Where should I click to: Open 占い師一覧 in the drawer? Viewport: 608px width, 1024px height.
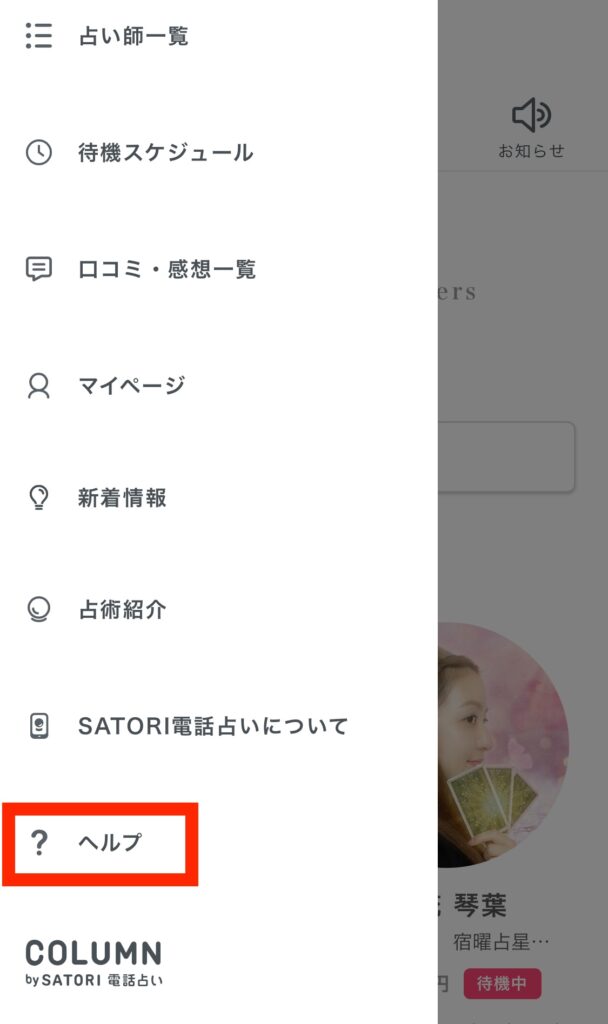(x=132, y=38)
